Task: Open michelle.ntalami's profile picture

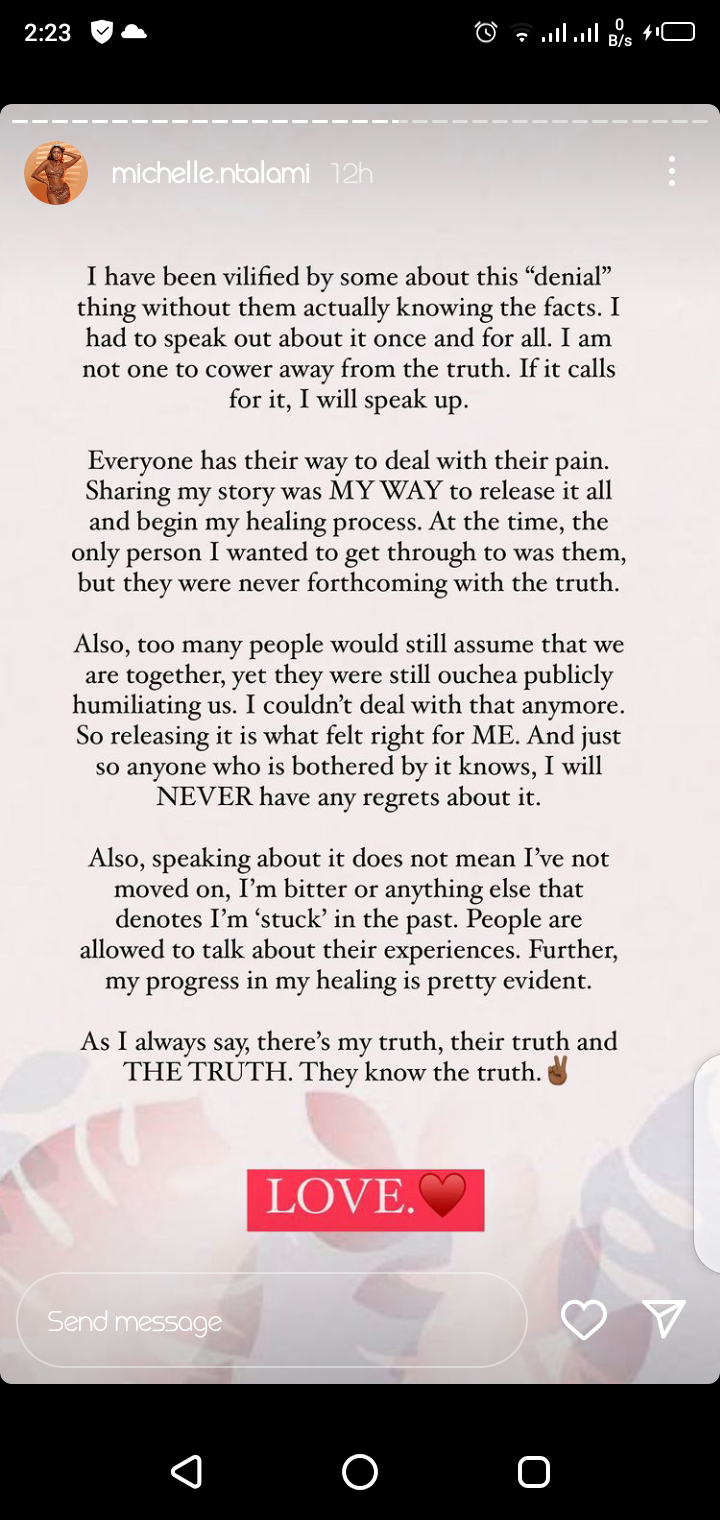Action: (x=56, y=173)
